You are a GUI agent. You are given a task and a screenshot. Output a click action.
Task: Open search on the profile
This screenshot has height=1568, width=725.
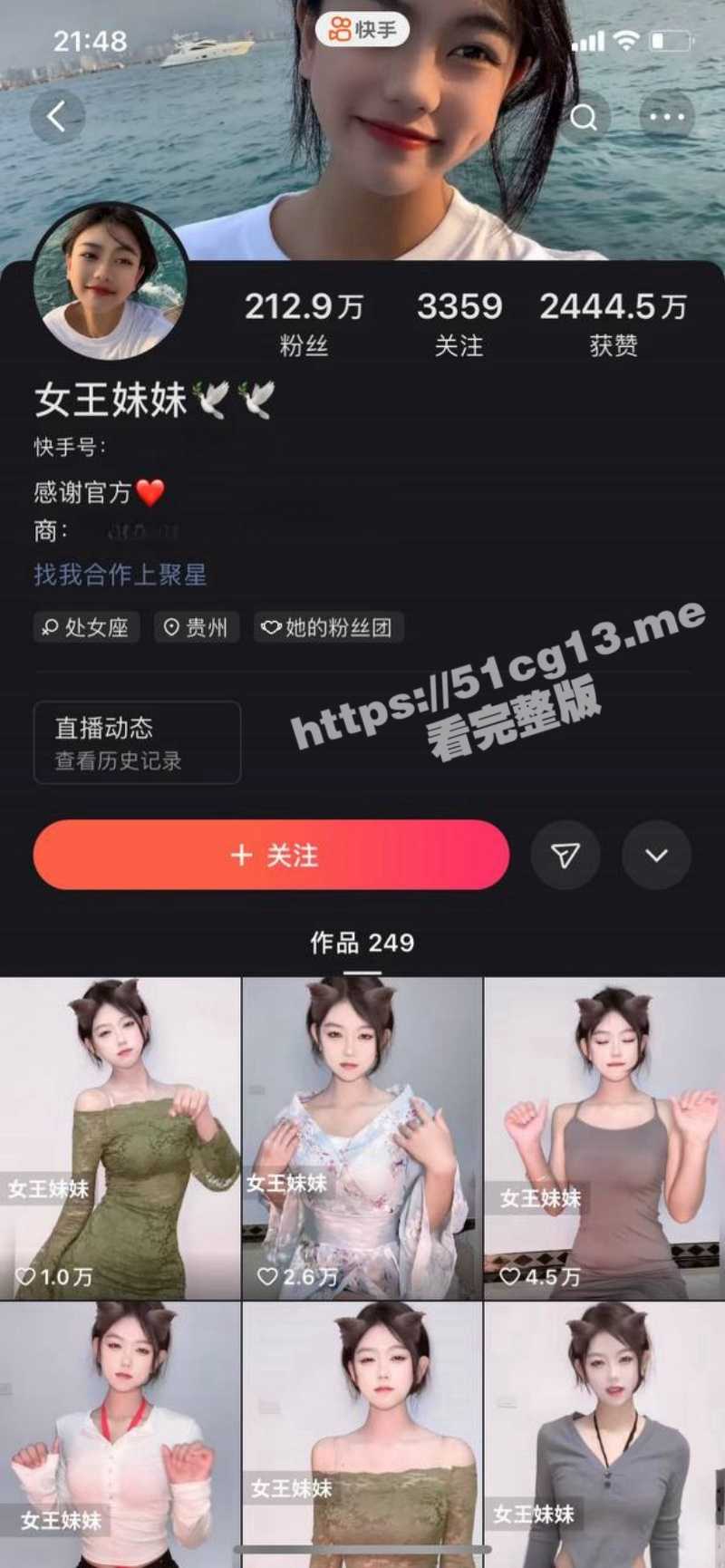[x=584, y=117]
